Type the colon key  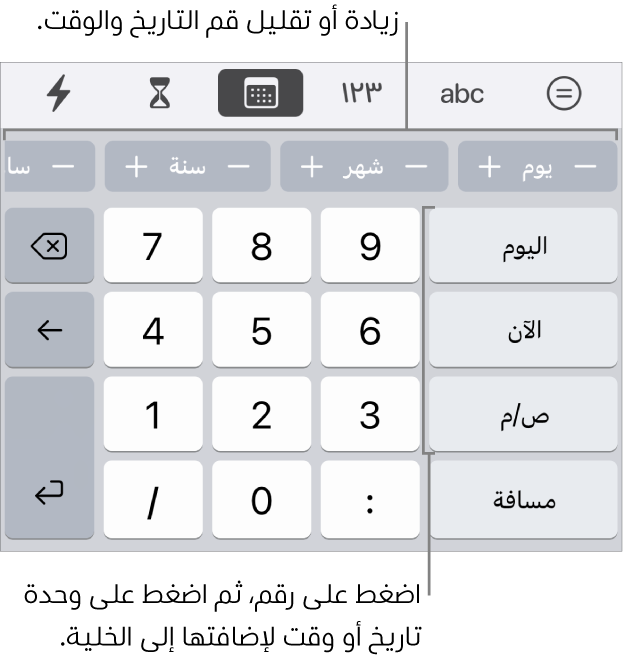[x=370, y=500]
